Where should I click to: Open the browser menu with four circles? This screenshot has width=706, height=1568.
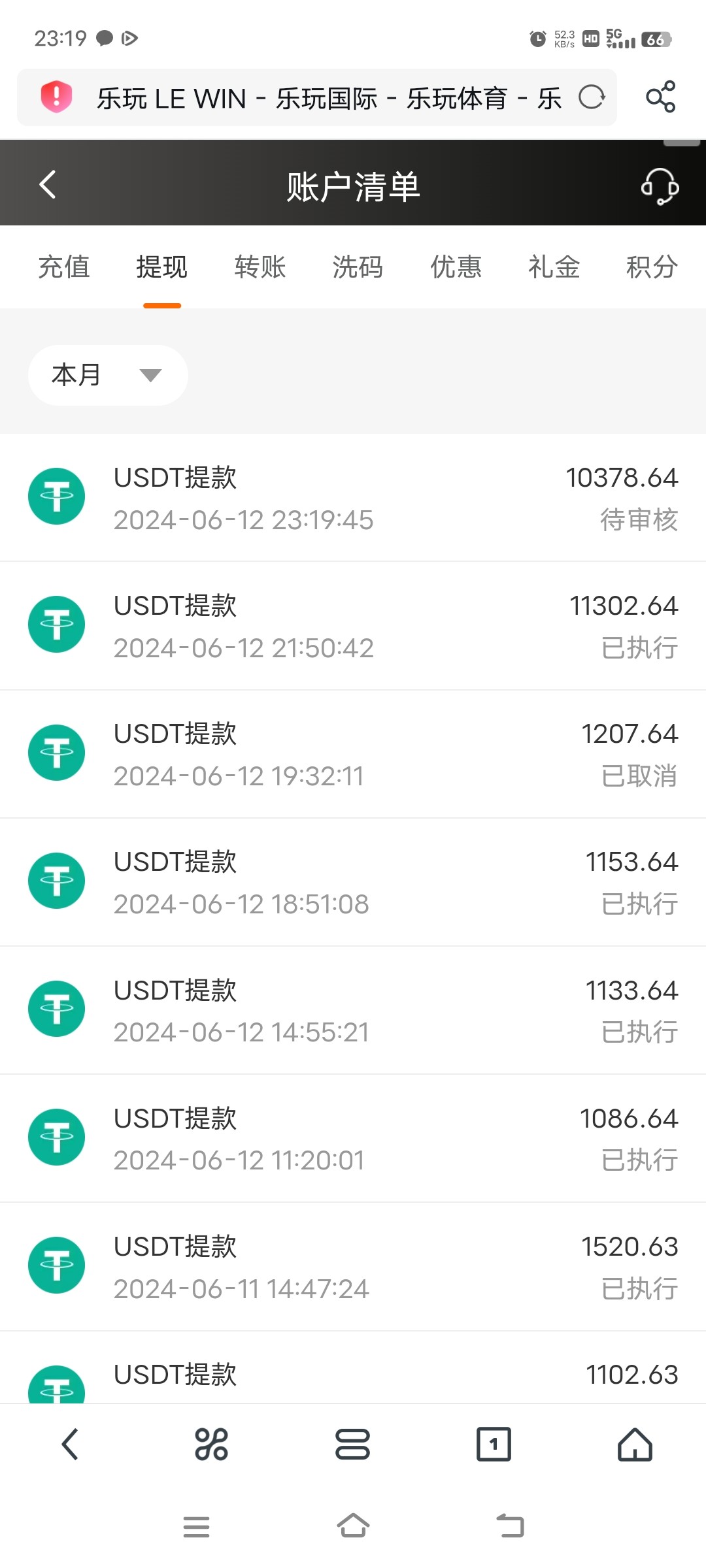click(211, 1444)
